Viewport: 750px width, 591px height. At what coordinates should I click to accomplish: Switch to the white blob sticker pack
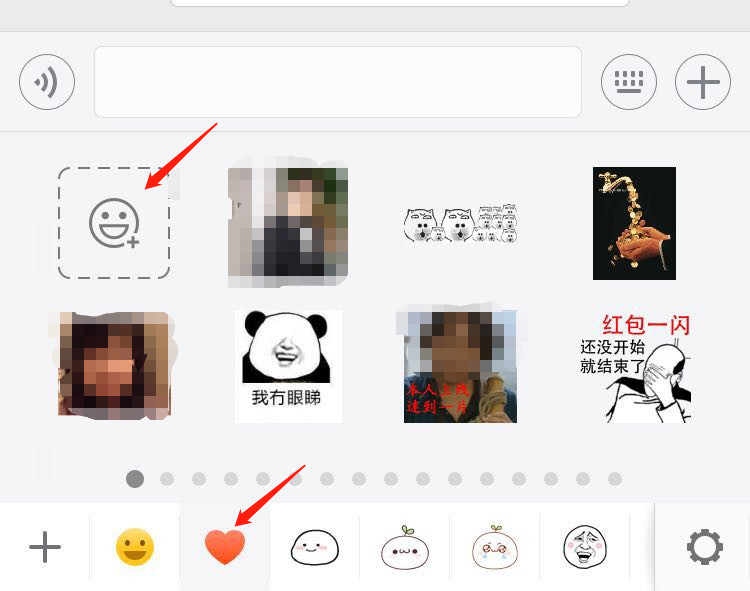(315, 547)
